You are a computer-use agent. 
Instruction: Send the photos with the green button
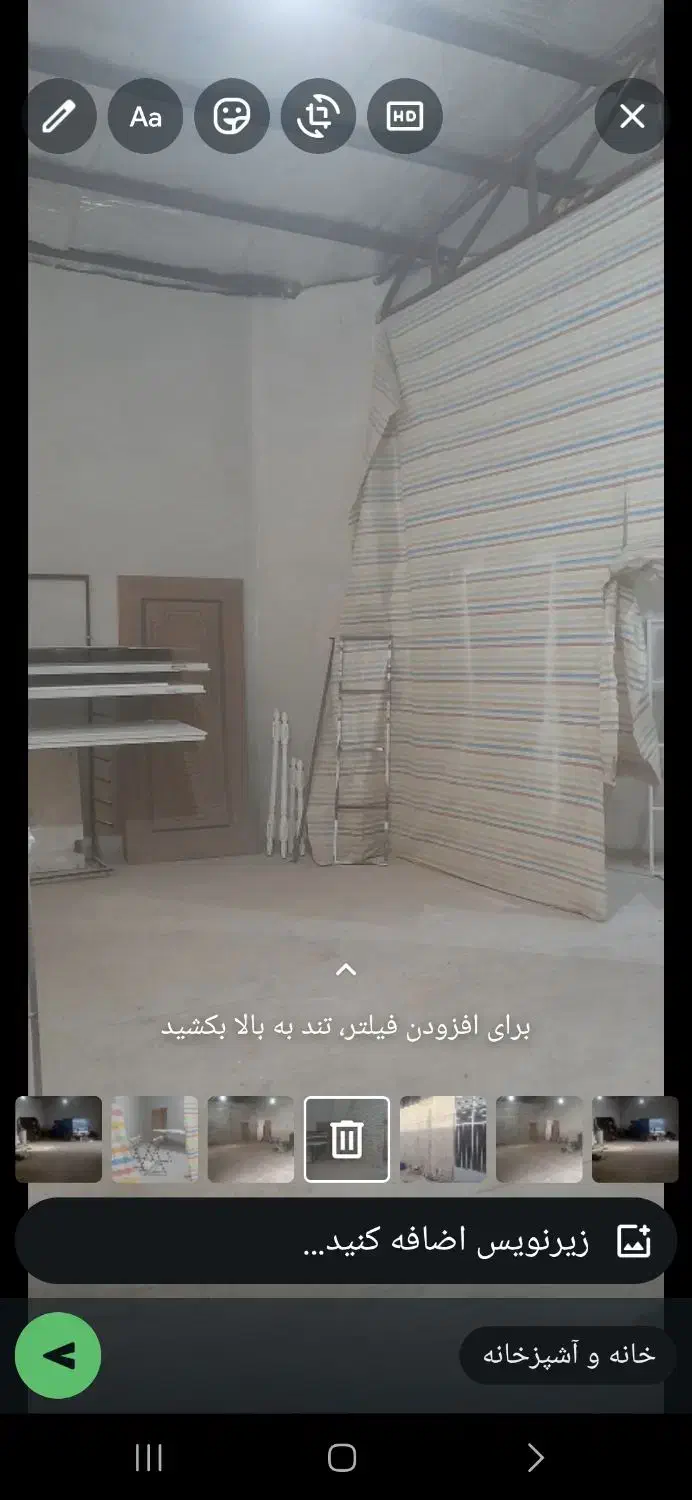[58, 1355]
